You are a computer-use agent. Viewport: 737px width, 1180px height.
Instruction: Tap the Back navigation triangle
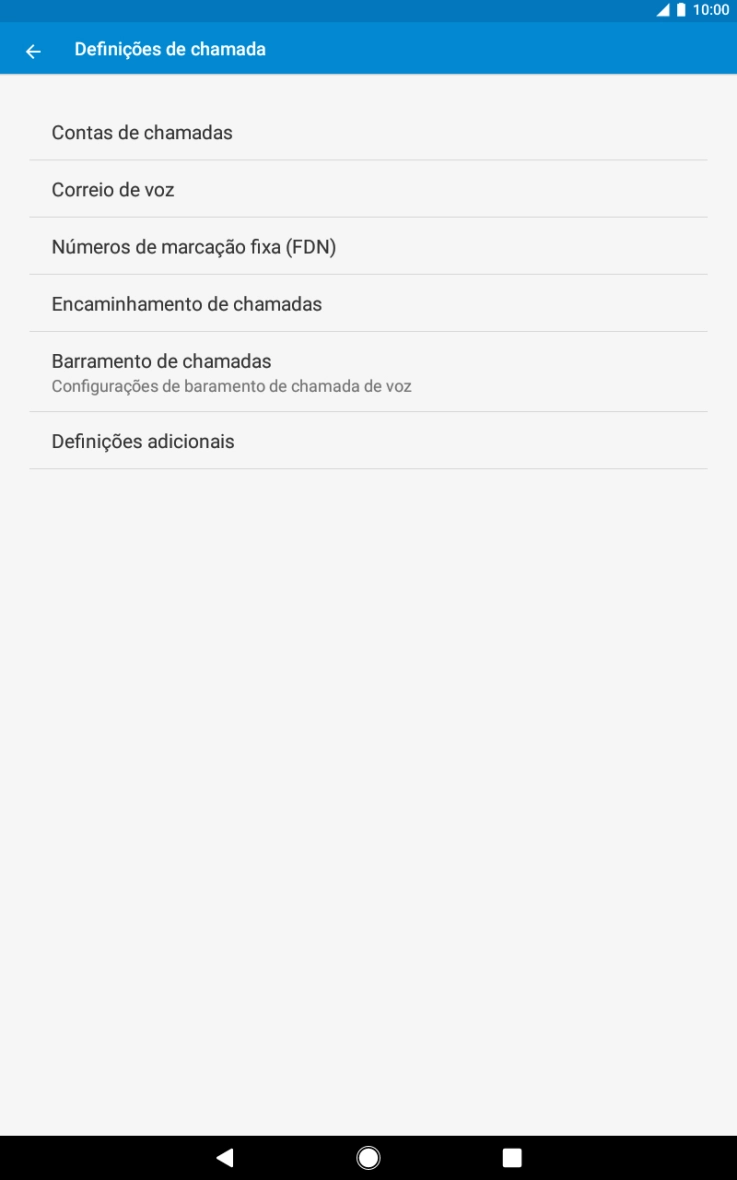pos(224,1156)
